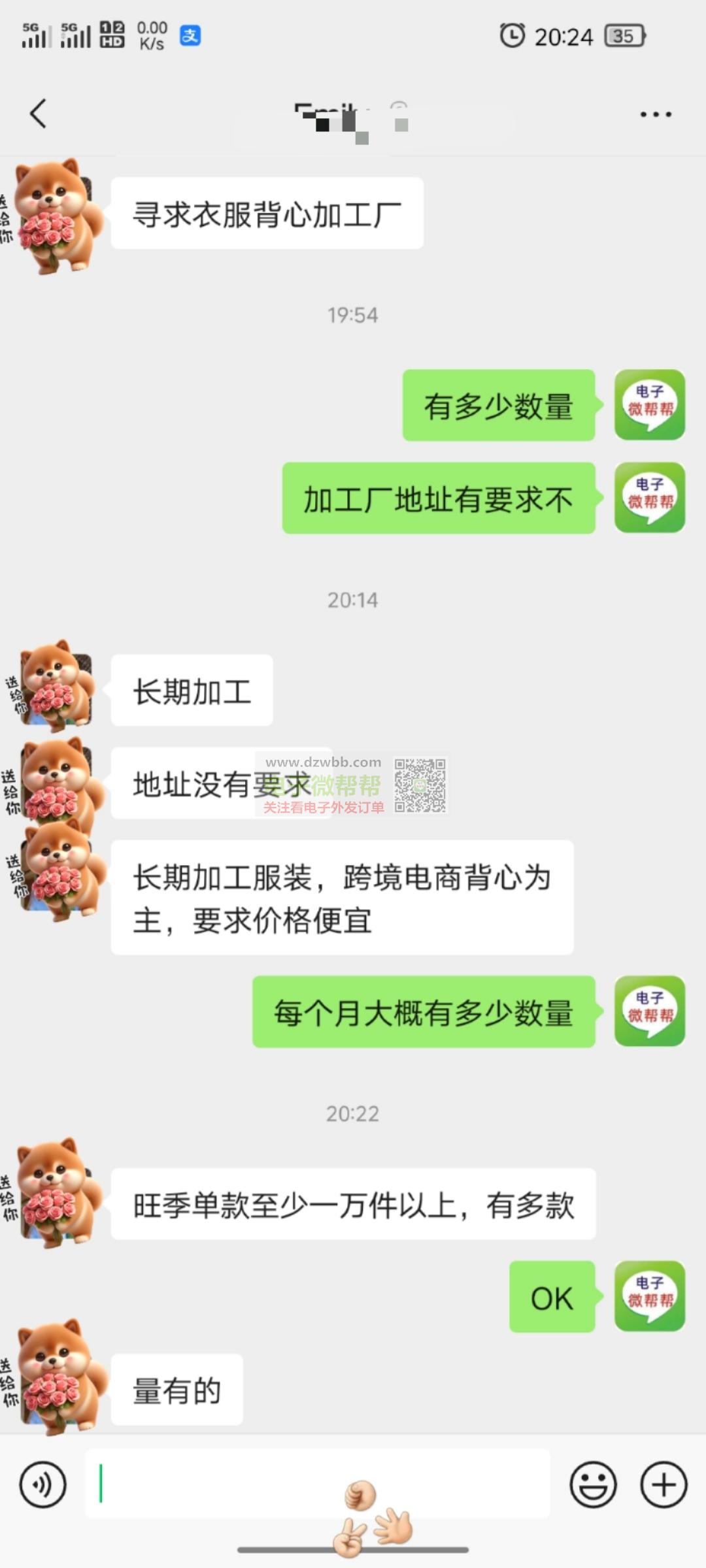The height and width of the screenshot is (1568, 706).
Task: Open the plus attachments menu
Action: (664, 1484)
